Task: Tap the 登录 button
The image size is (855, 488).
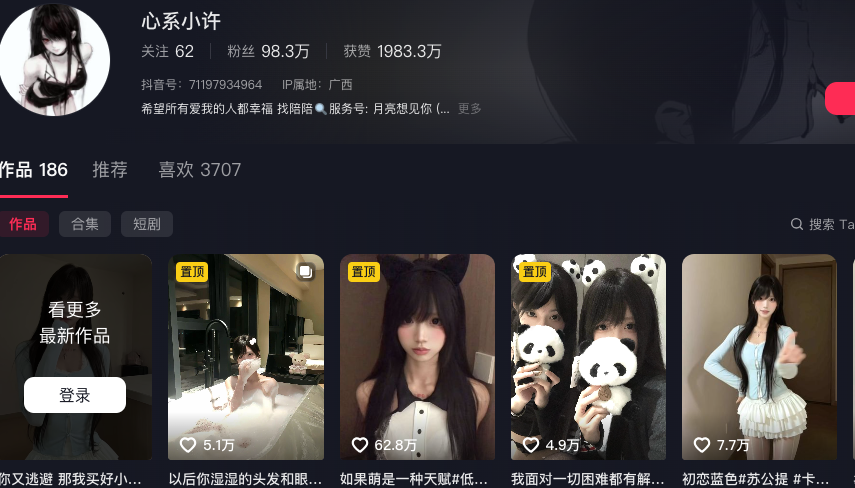Action: 75,395
